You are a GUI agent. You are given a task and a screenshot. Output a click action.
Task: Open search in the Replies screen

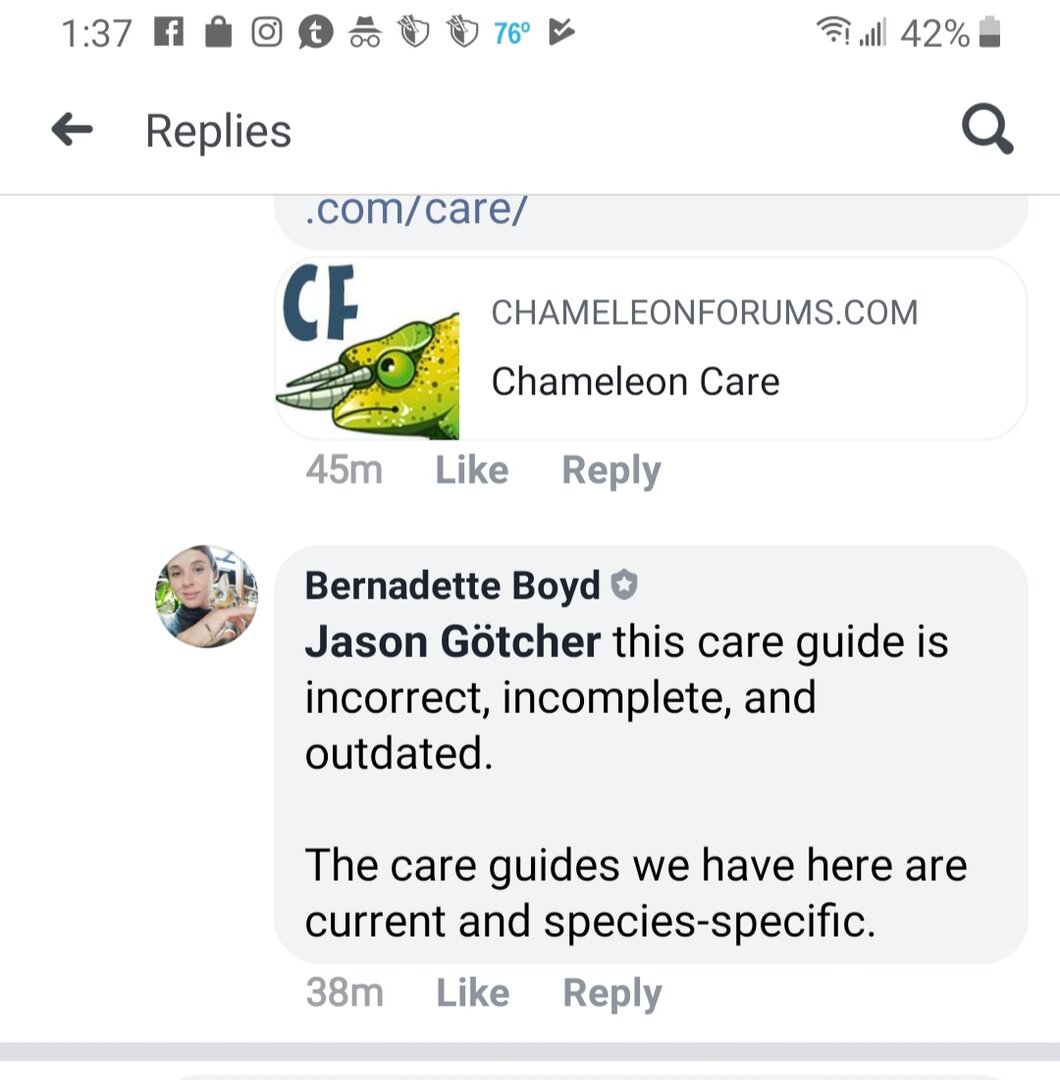click(x=986, y=131)
